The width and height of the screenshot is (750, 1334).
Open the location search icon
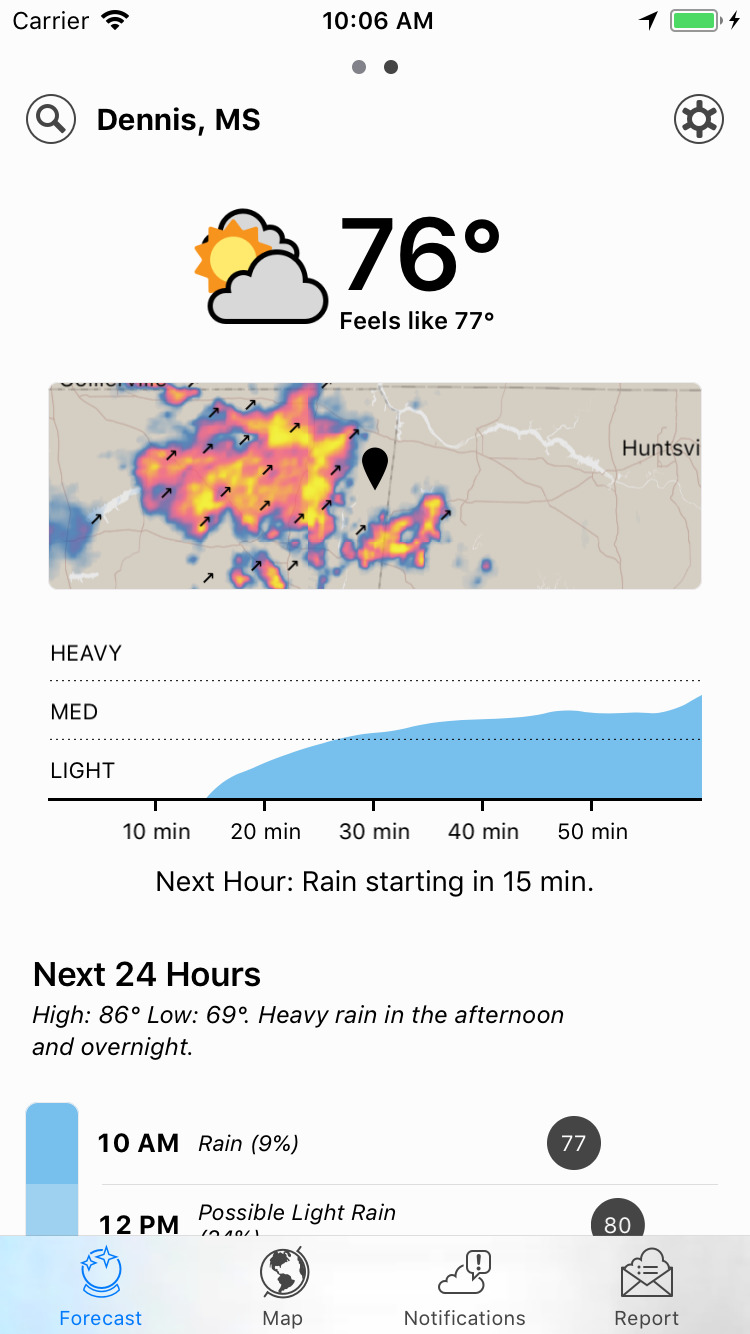point(51,120)
